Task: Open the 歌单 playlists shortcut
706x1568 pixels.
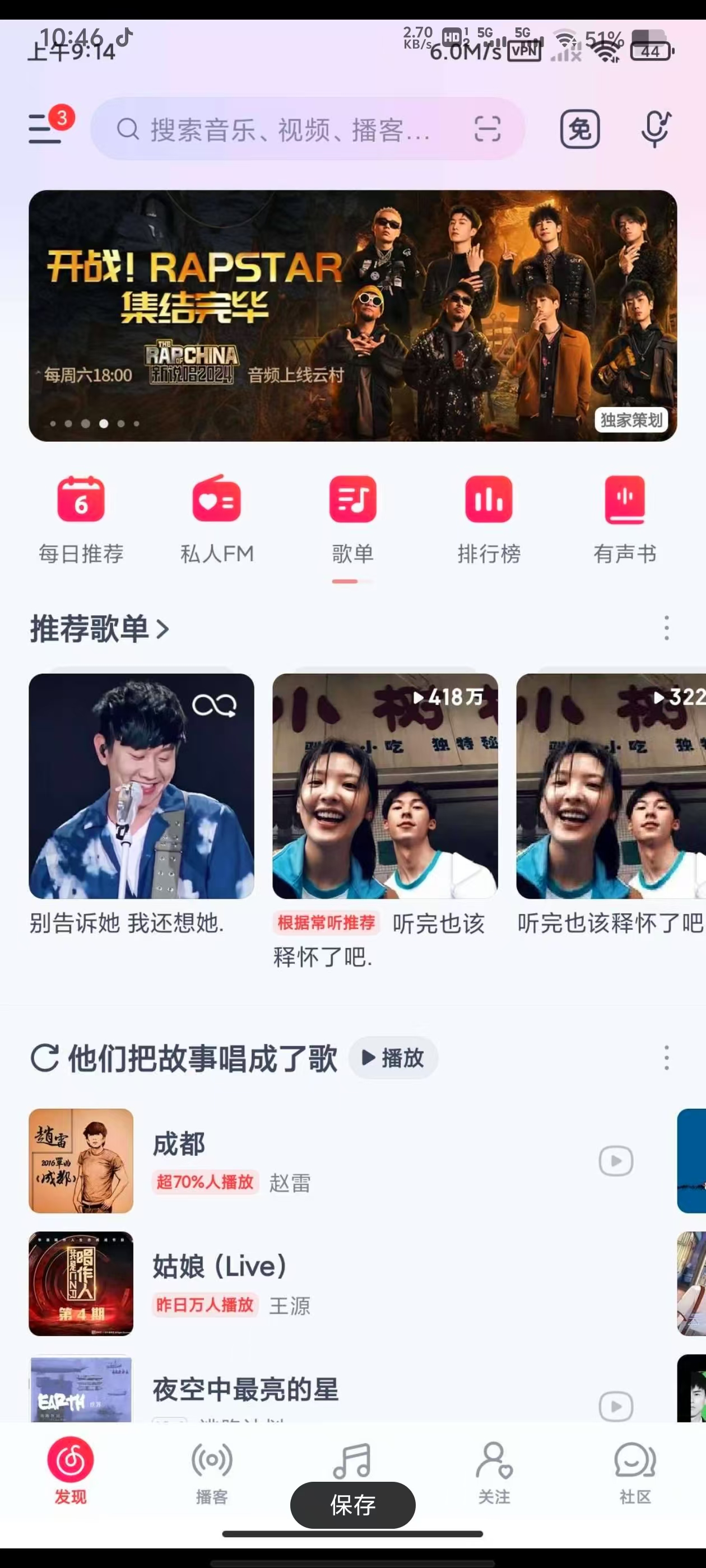Action: (352, 519)
